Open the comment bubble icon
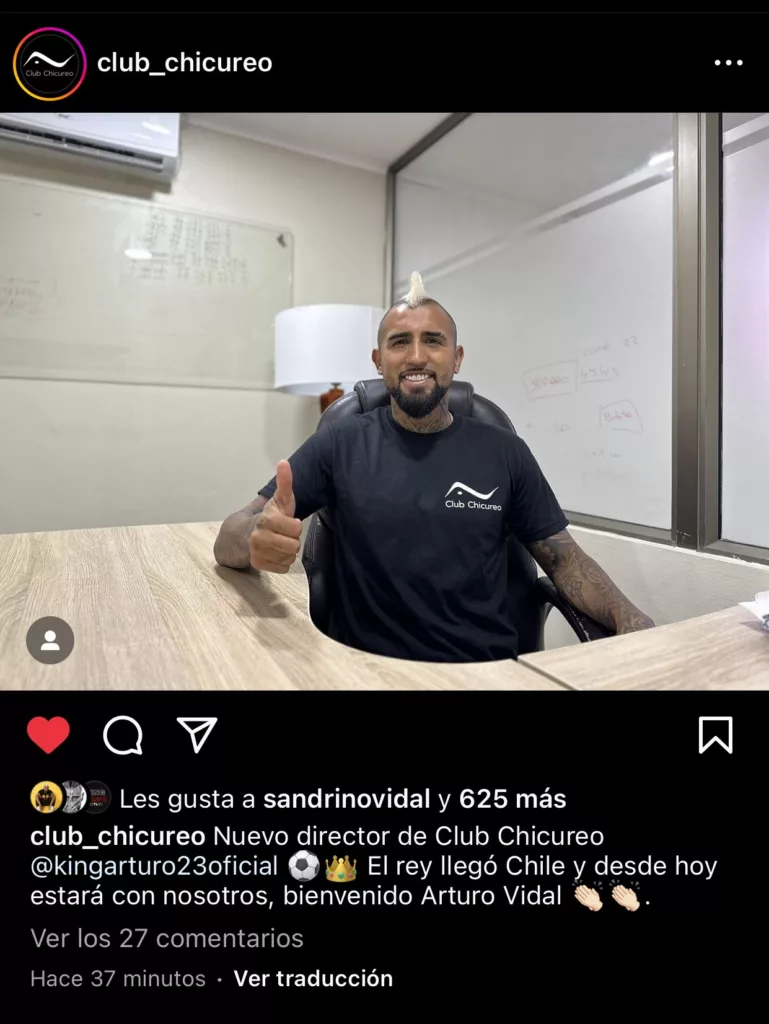Viewport: 769px width, 1024px height. pyautogui.click(x=123, y=735)
